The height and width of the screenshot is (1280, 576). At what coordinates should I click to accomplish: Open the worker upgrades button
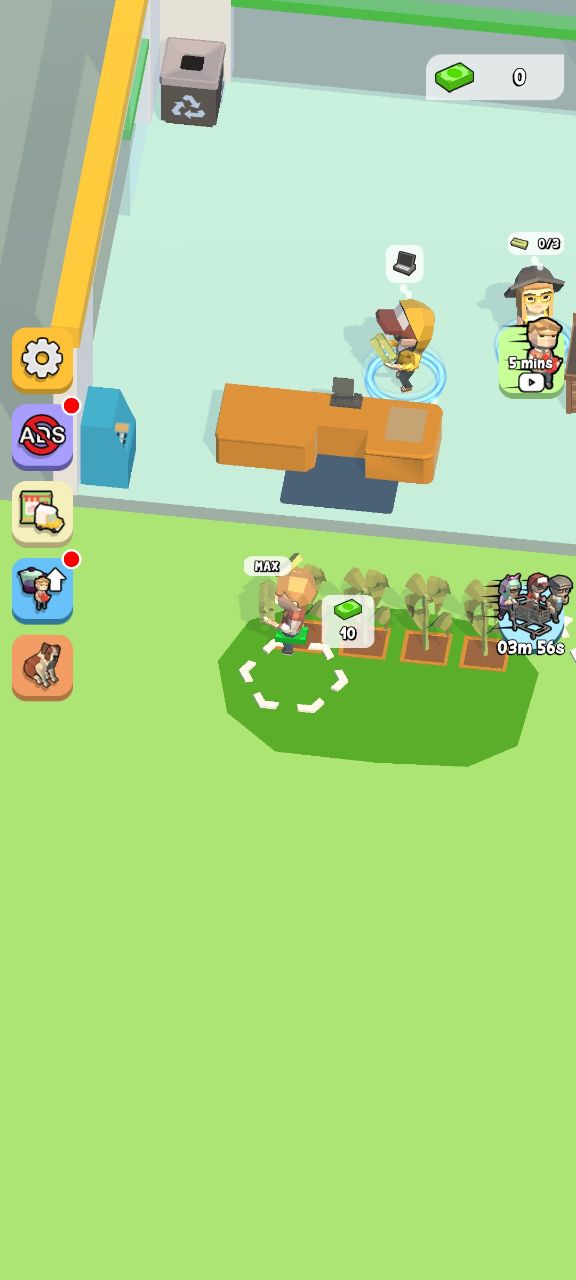pyautogui.click(x=42, y=589)
